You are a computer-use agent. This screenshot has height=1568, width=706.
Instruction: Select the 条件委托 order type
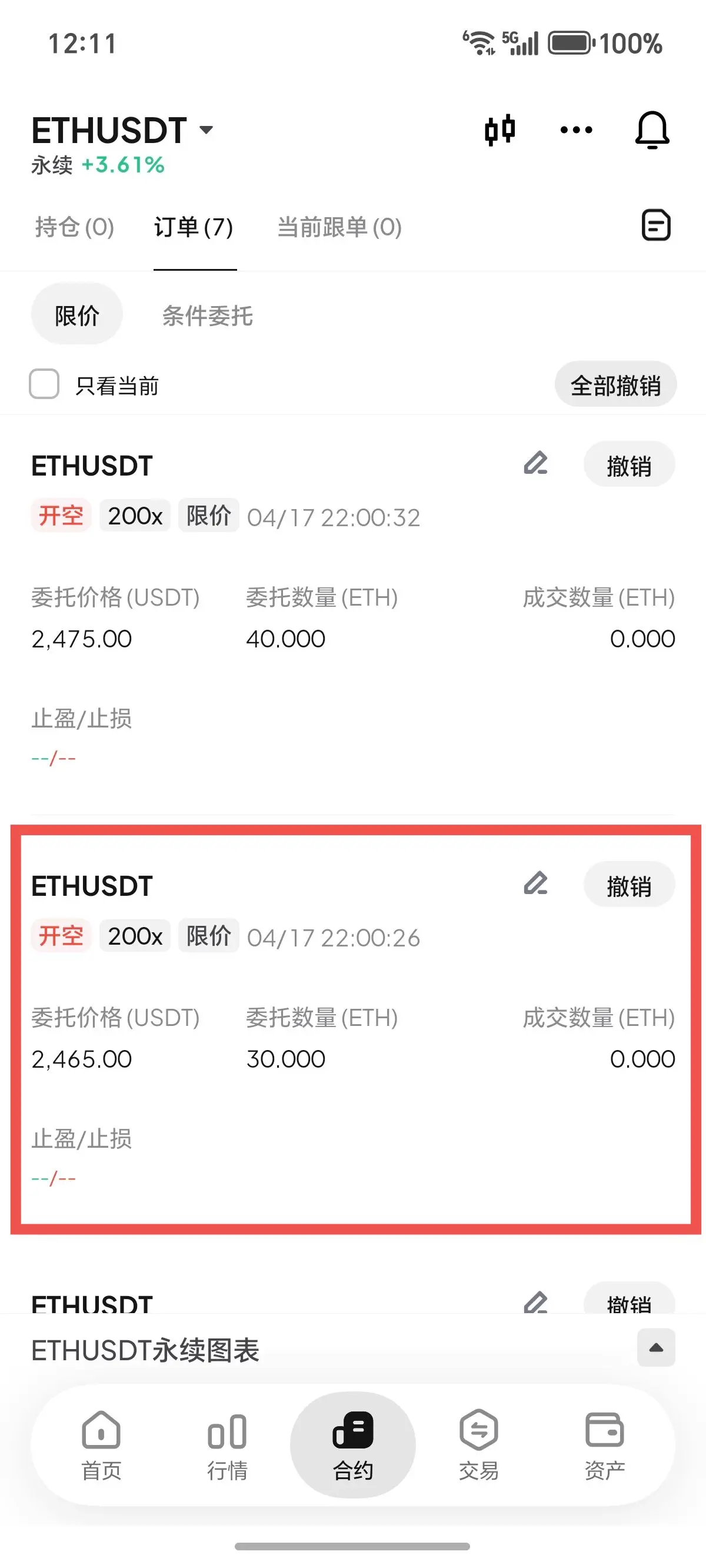207,315
